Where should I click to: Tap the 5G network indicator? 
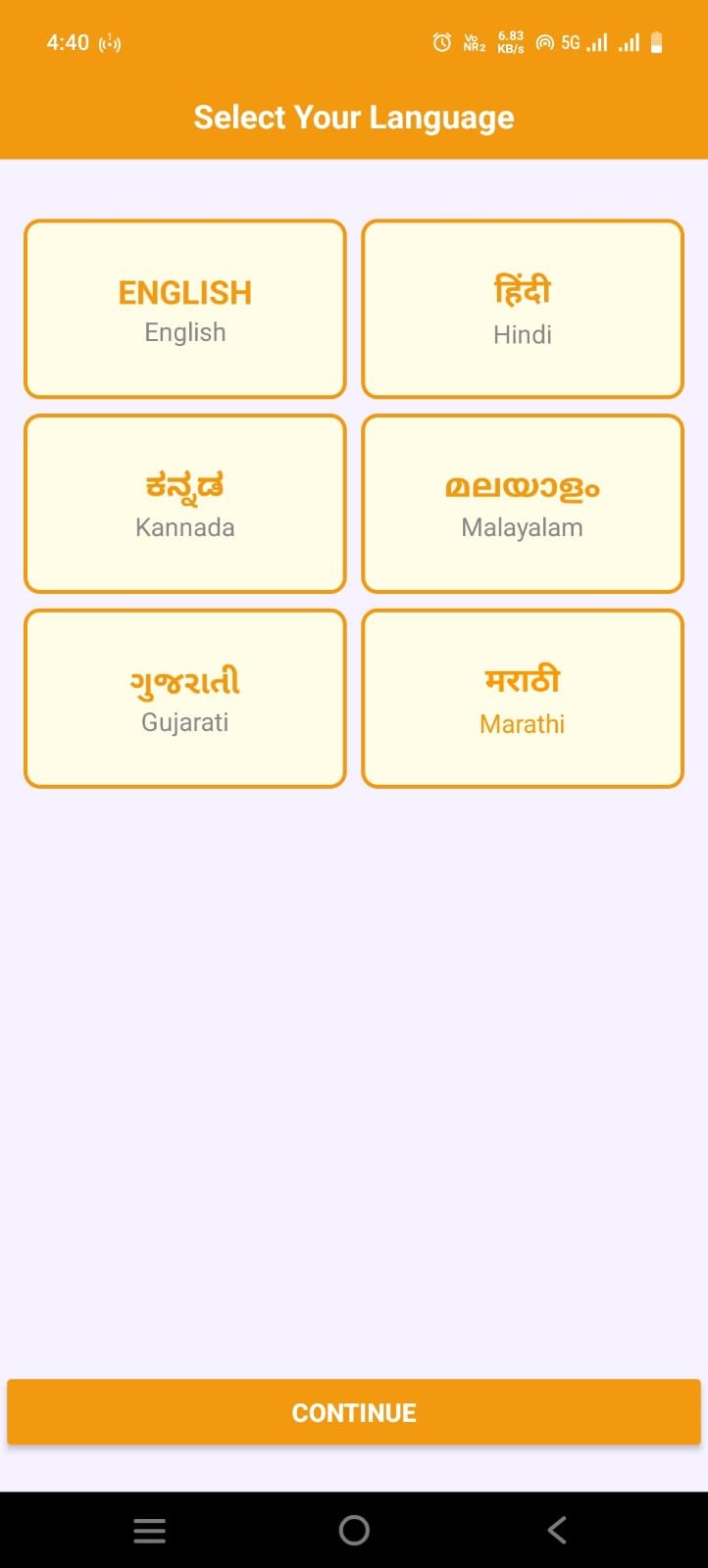[570, 42]
